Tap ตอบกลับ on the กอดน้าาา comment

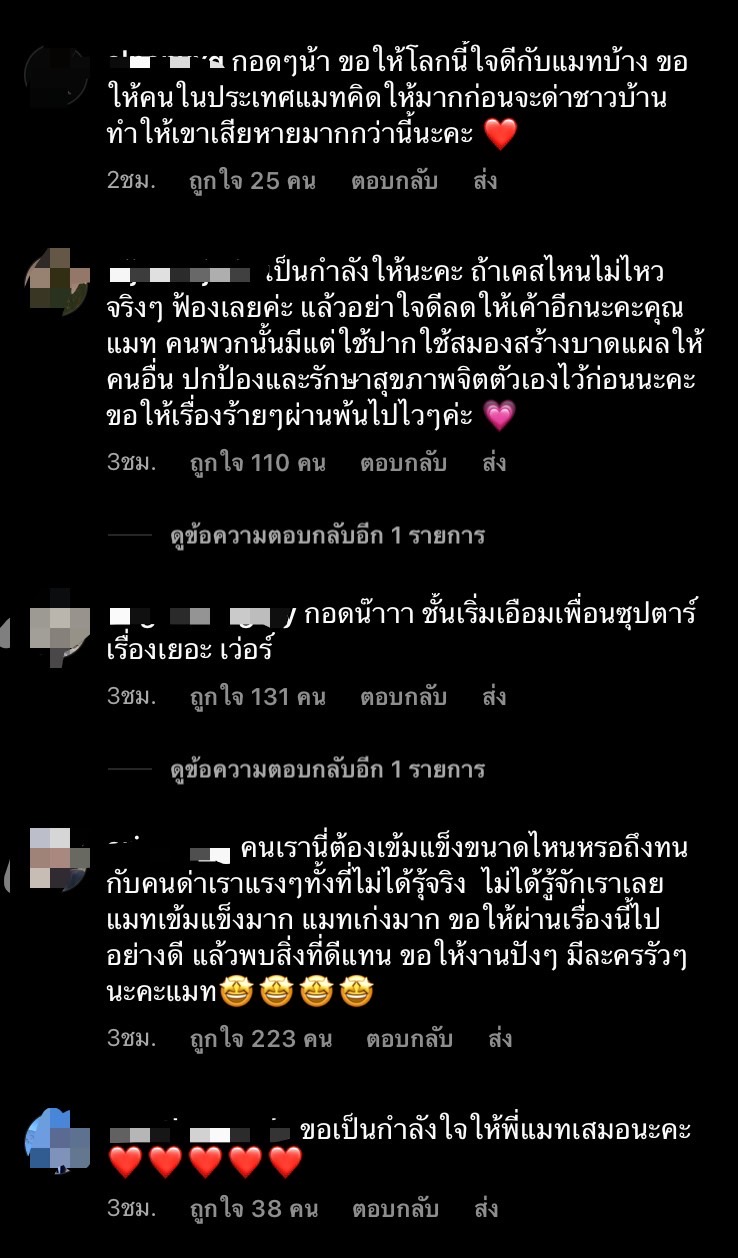(x=403, y=697)
